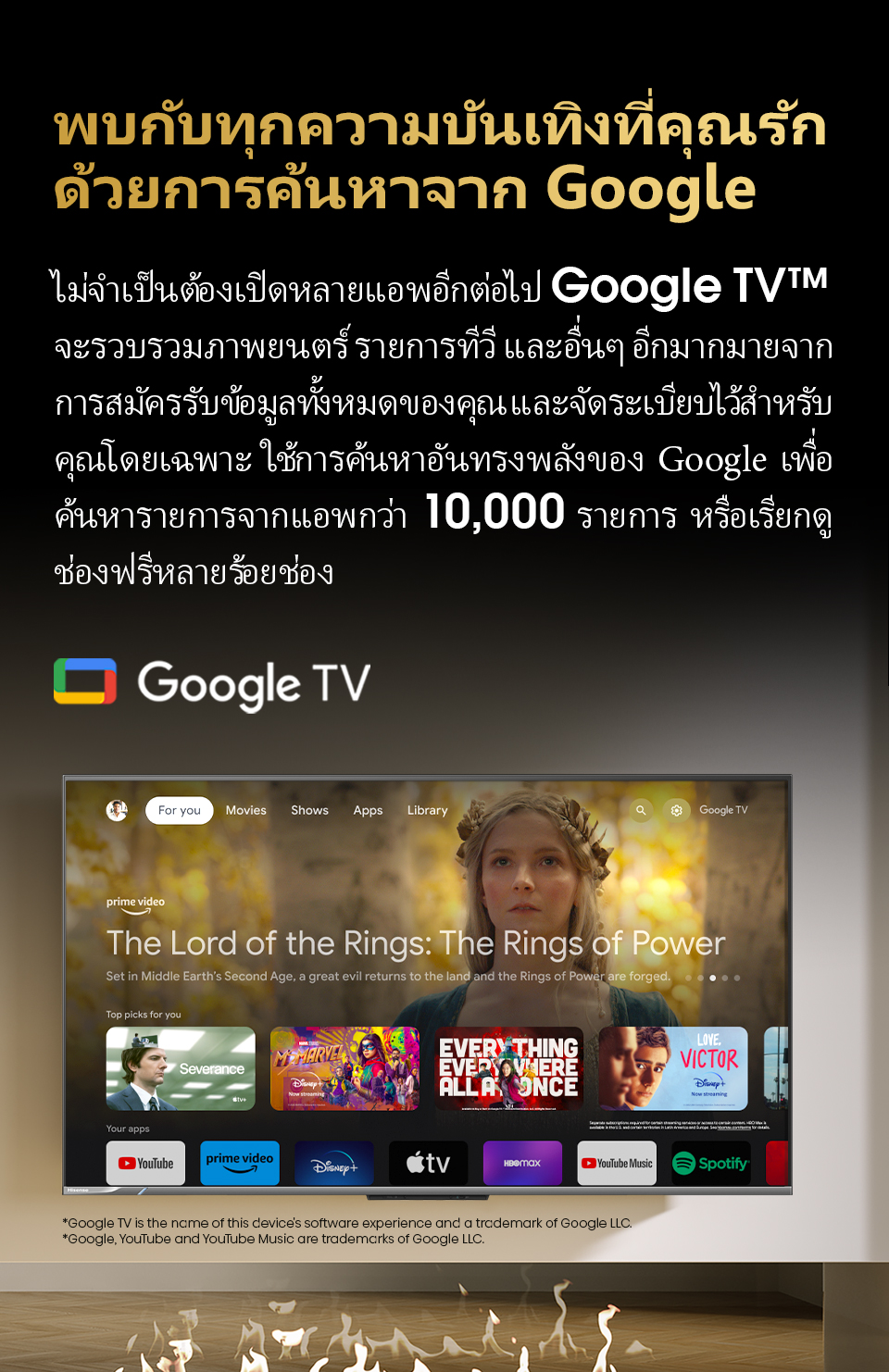Open the Prime Video app
Screen dimensions: 889x1372
coord(239,1163)
